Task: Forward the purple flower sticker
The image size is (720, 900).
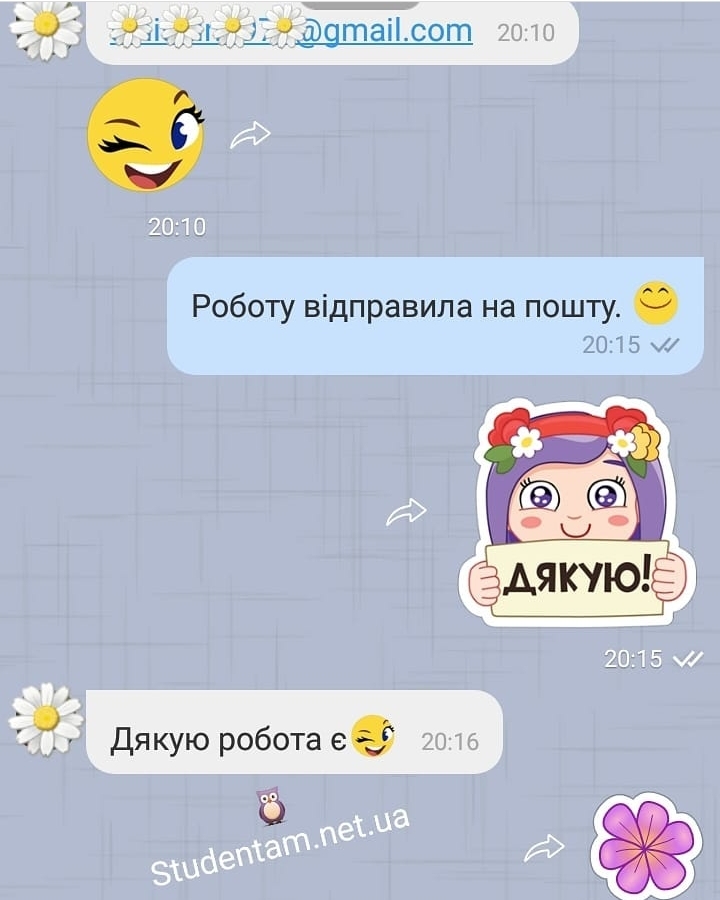Action: 545,849
